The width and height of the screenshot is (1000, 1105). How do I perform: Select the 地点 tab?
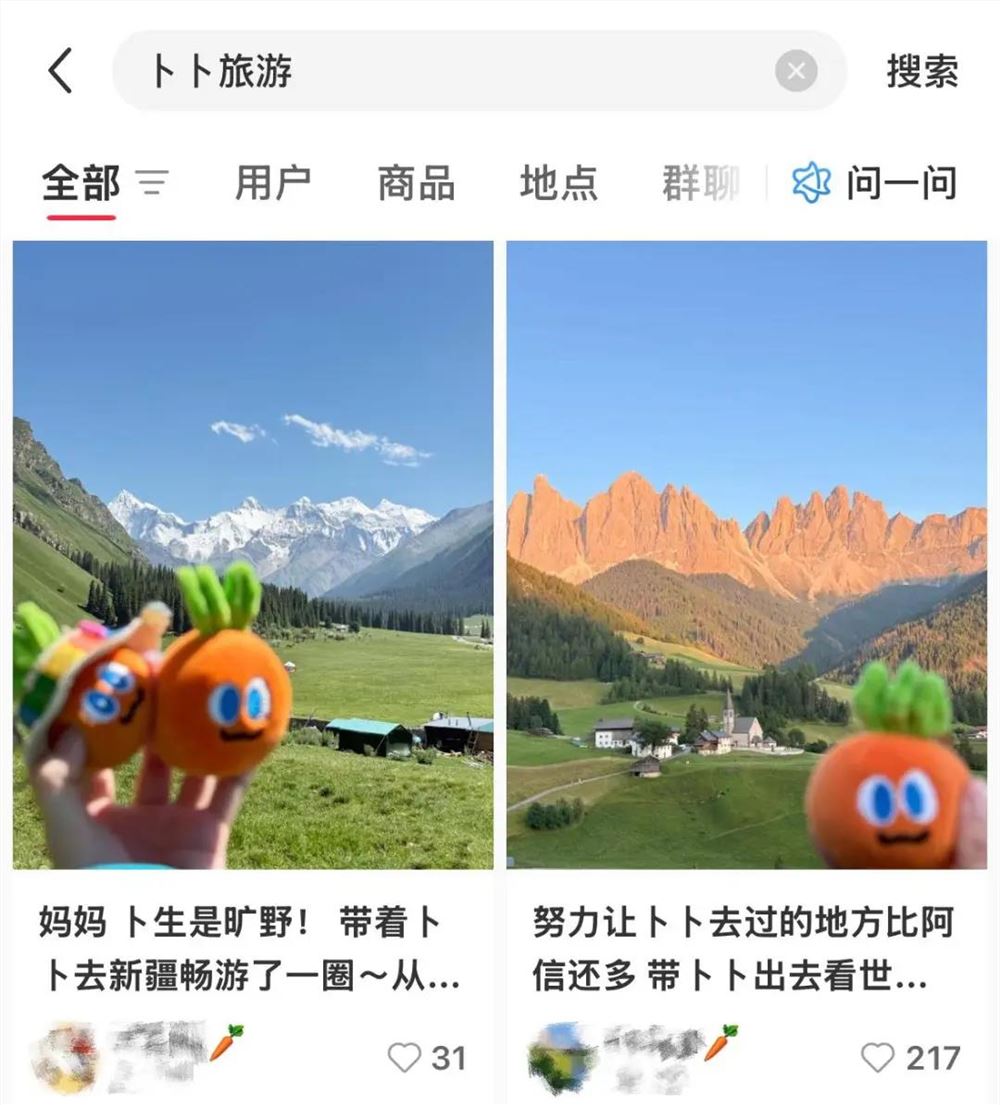[x=558, y=183]
